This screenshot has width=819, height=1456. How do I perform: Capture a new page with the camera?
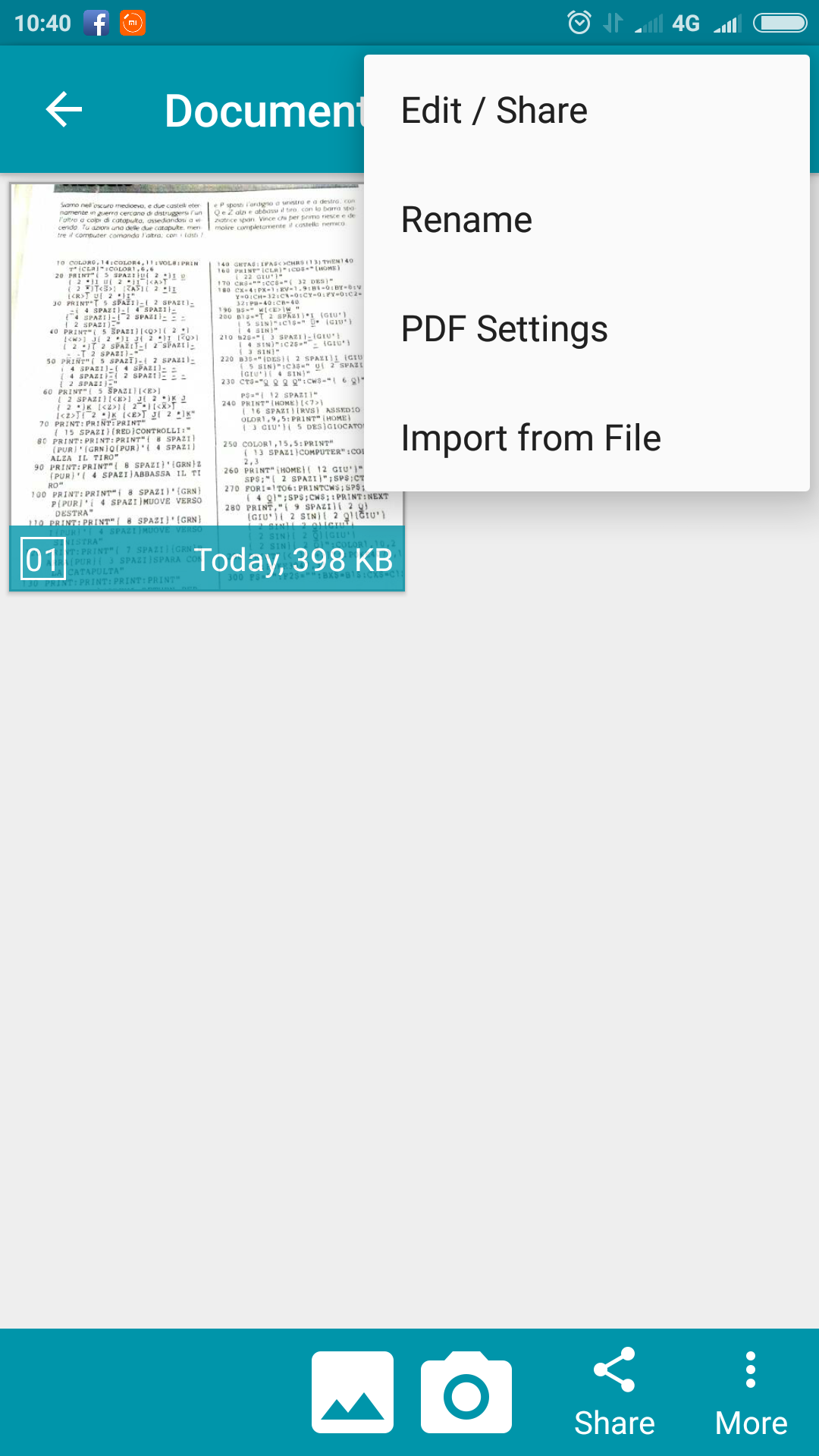coord(466,1392)
